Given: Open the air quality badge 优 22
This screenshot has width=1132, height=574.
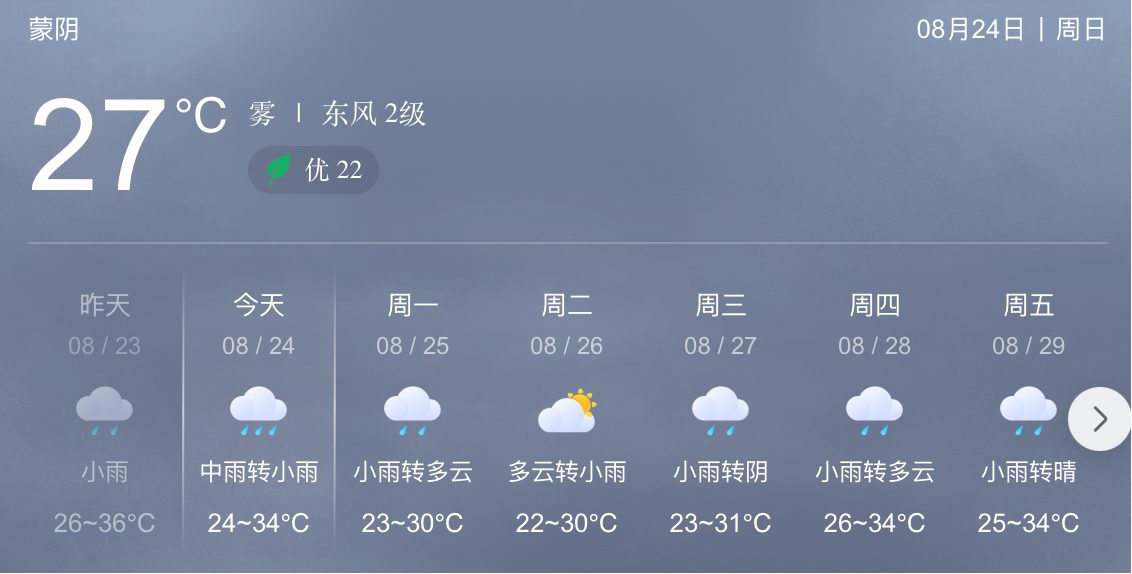Looking at the screenshot, I should 313,170.
